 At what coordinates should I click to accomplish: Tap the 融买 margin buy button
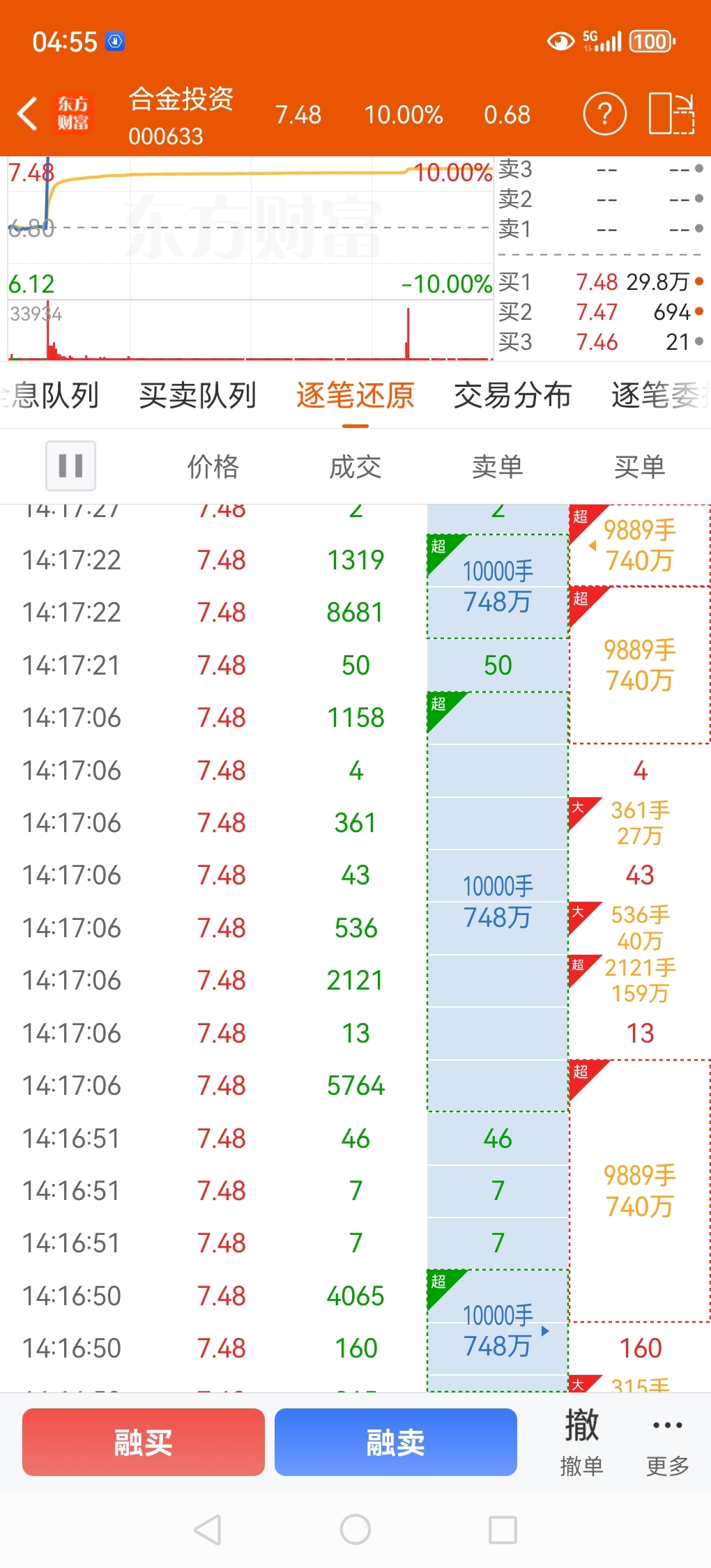point(144,1442)
